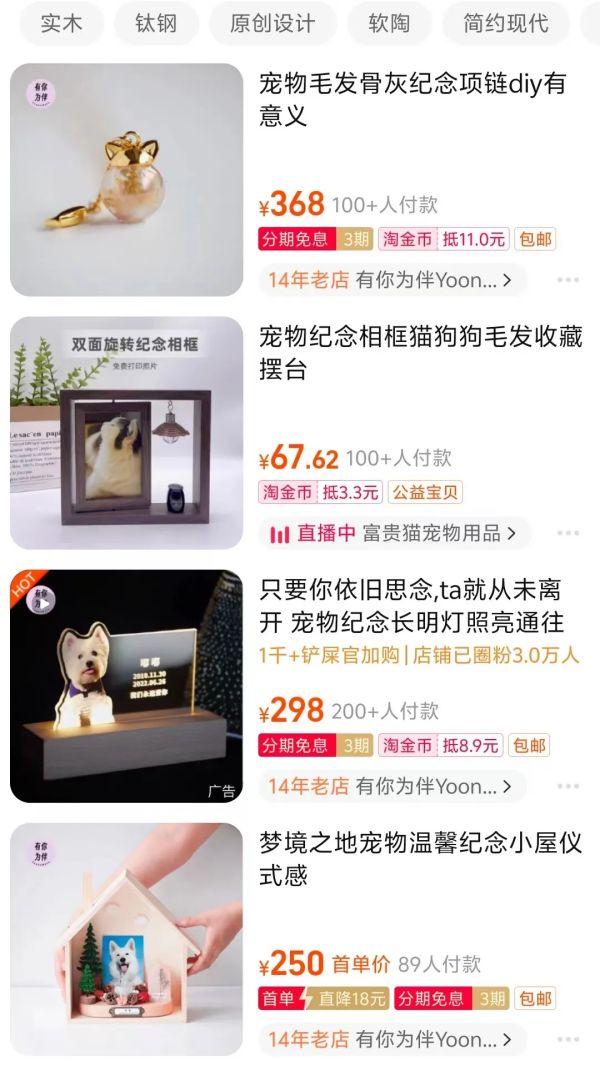Image resolution: width=600 pixels, height=1066 pixels.
Task: Open more options for ¥298 memorial lamp
Action: 568,786
